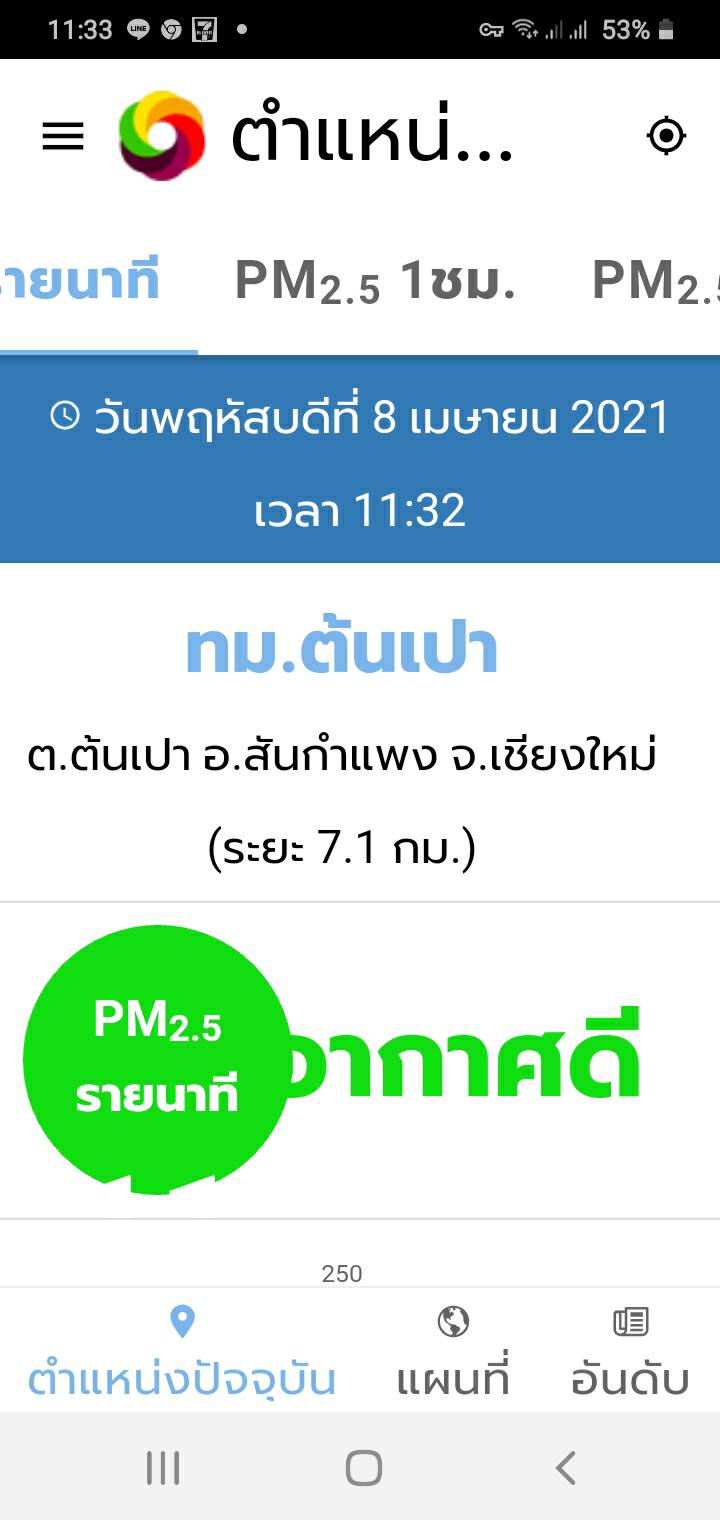
Task: Go to the อันดับ ranking tab
Action: pos(630,1350)
